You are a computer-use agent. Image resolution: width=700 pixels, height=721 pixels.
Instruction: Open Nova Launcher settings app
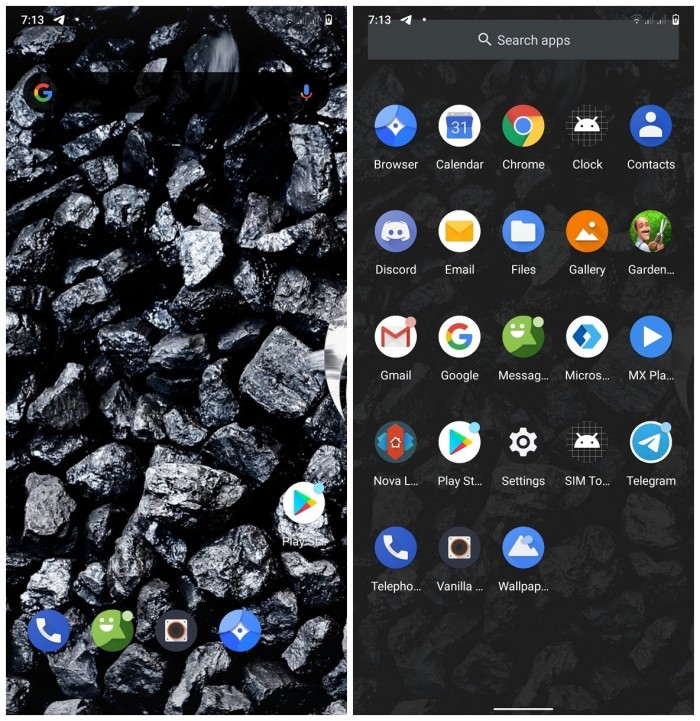[x=395, y=443]
